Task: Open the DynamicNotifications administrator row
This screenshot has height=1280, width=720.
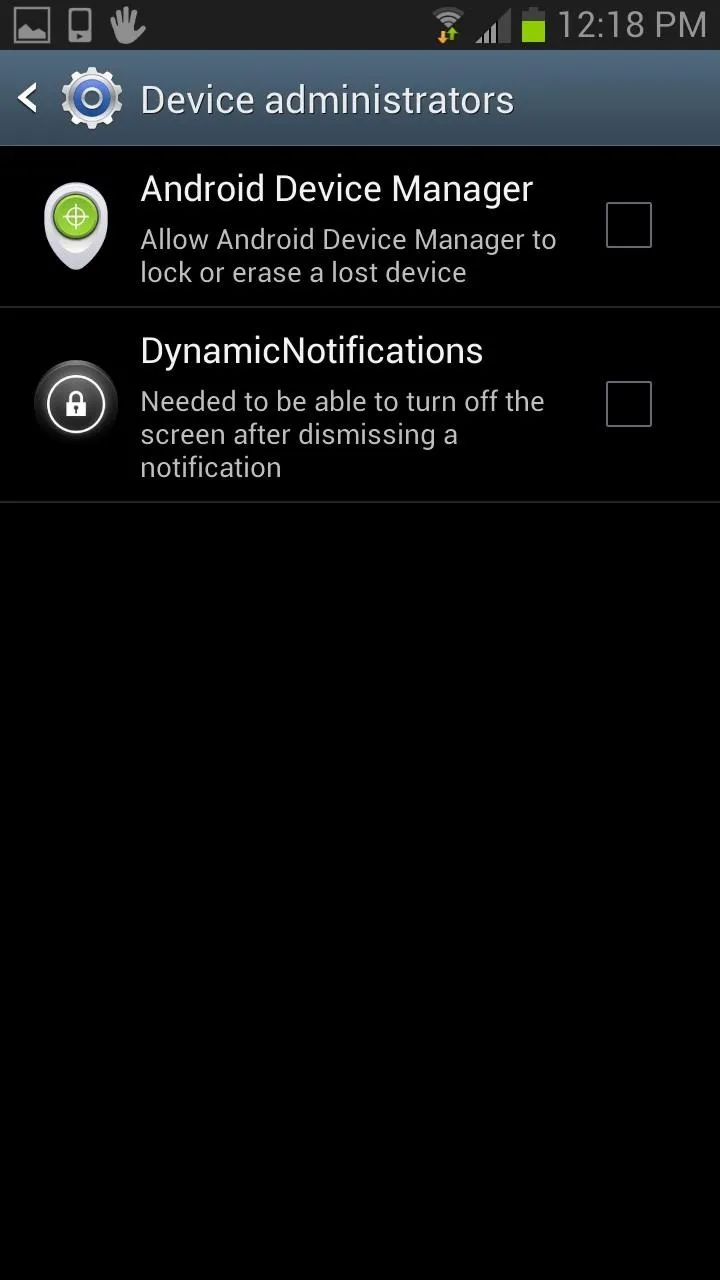Action: pyautogui.click(x=360, y=405)
